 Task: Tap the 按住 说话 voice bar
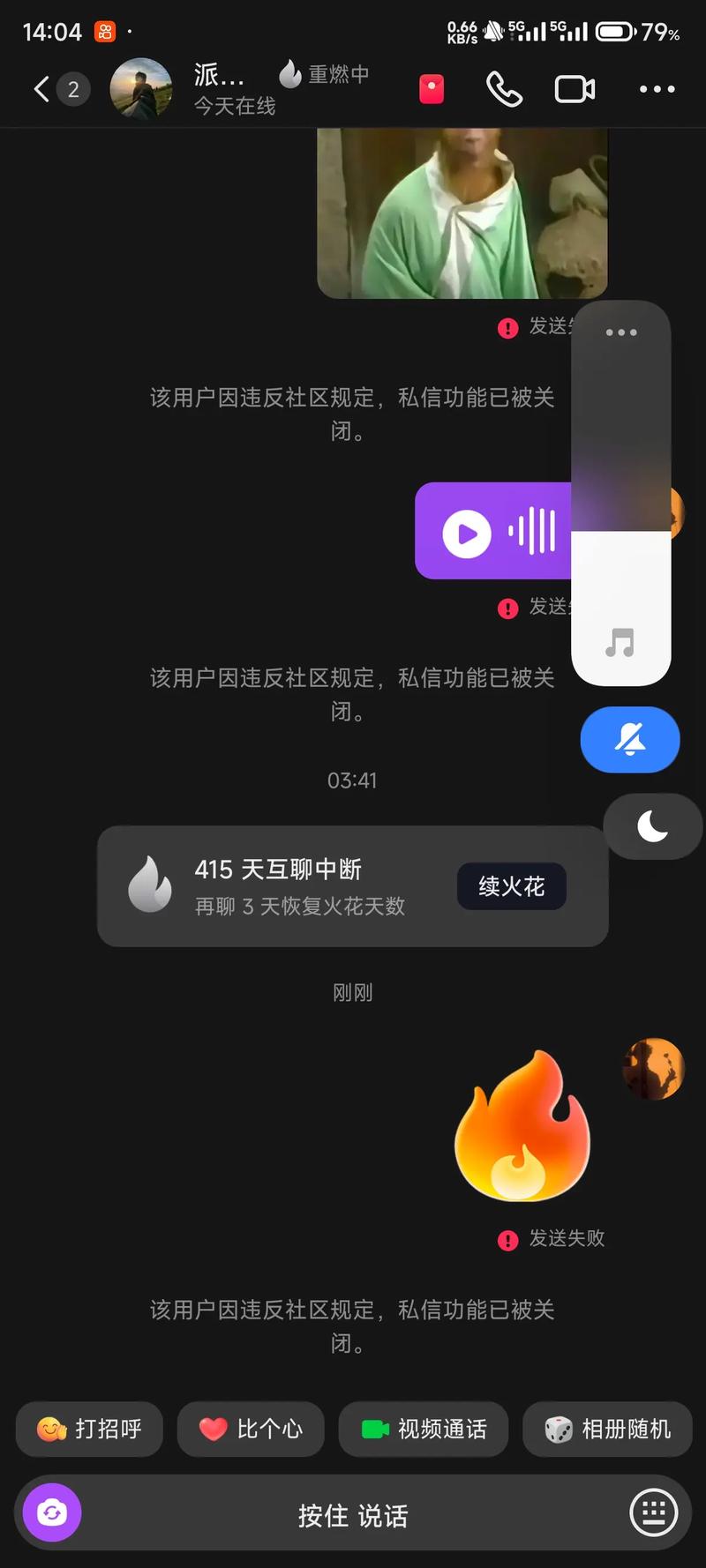click(353, 1515)
